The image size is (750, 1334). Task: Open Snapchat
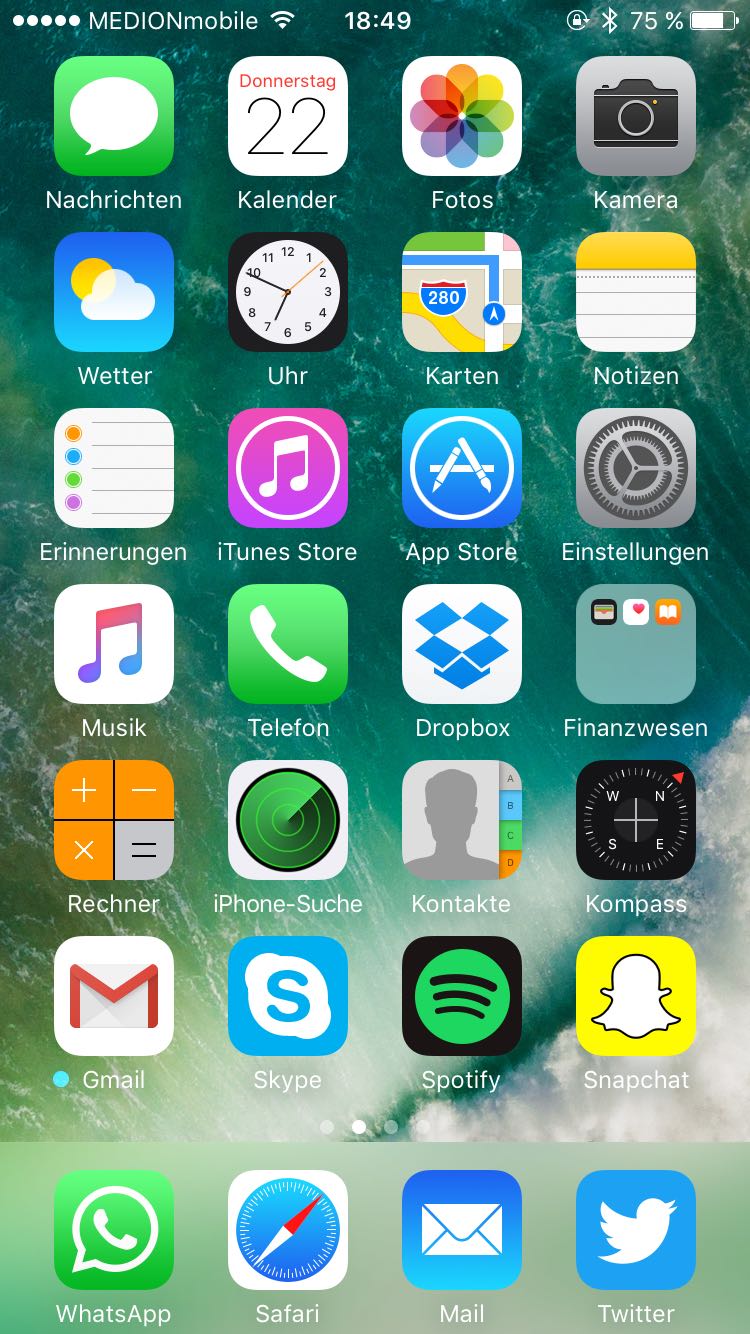pyautogui.click(x=636, y=996)
